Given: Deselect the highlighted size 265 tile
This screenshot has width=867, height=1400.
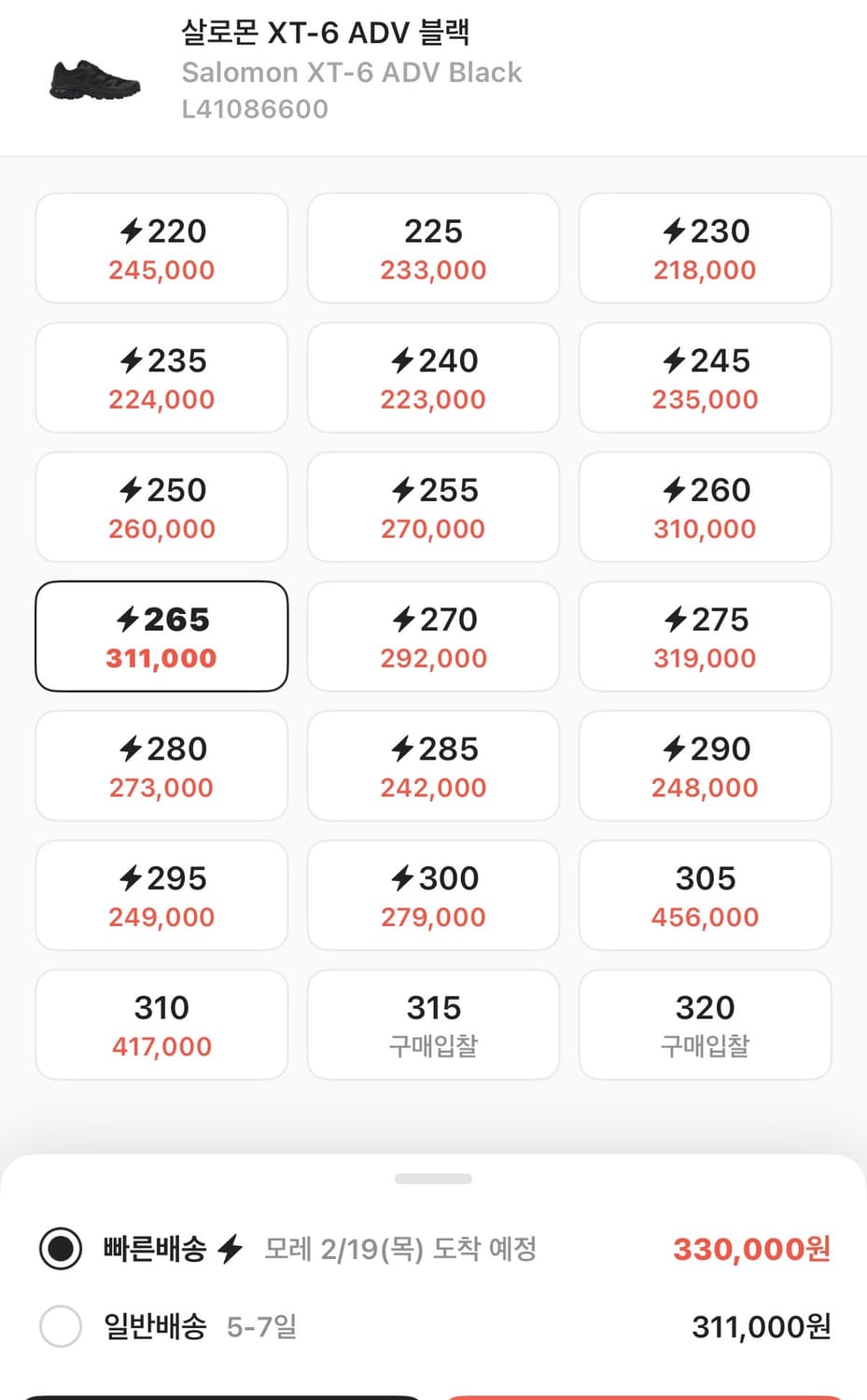Looking at the screenshot, I should pos(161,636).
